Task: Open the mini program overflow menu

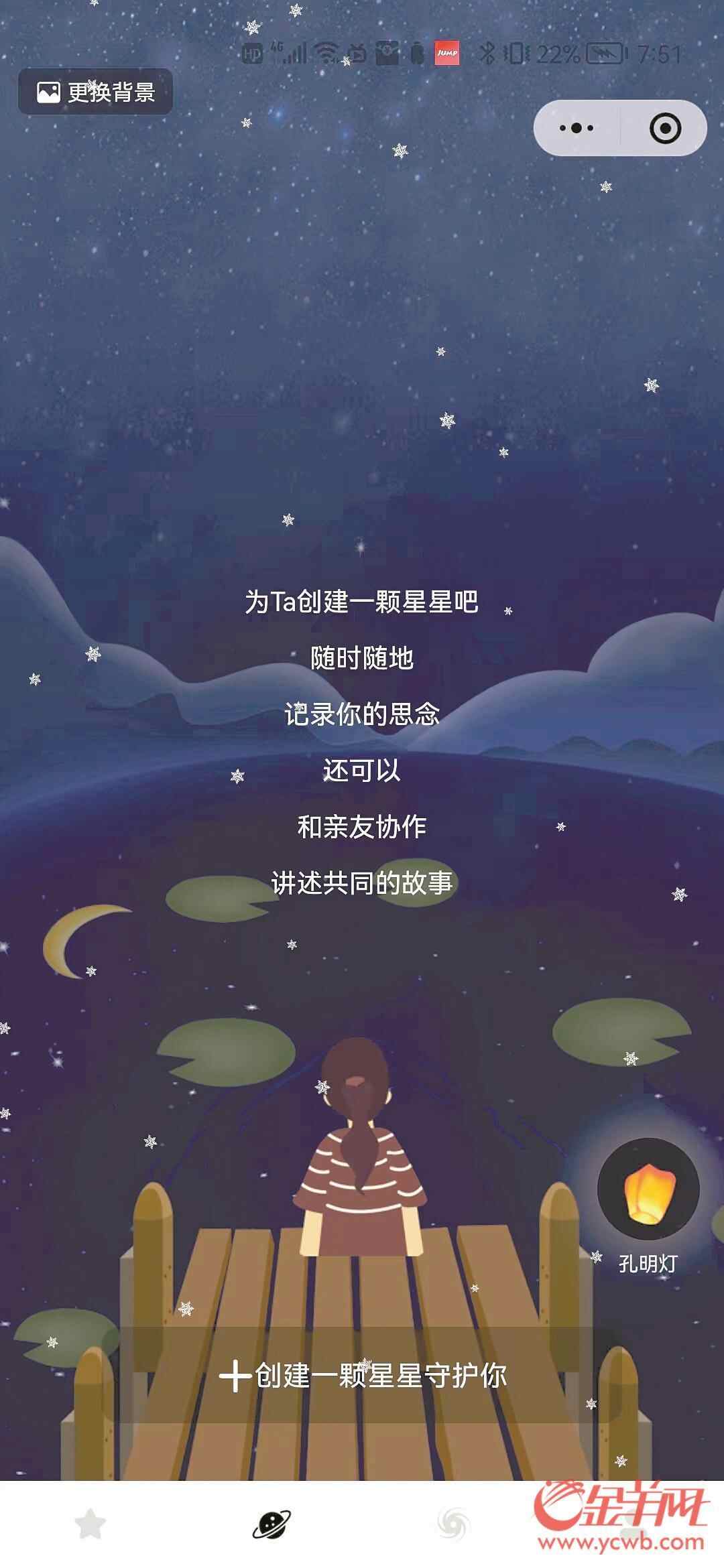Action: [577, 128]
